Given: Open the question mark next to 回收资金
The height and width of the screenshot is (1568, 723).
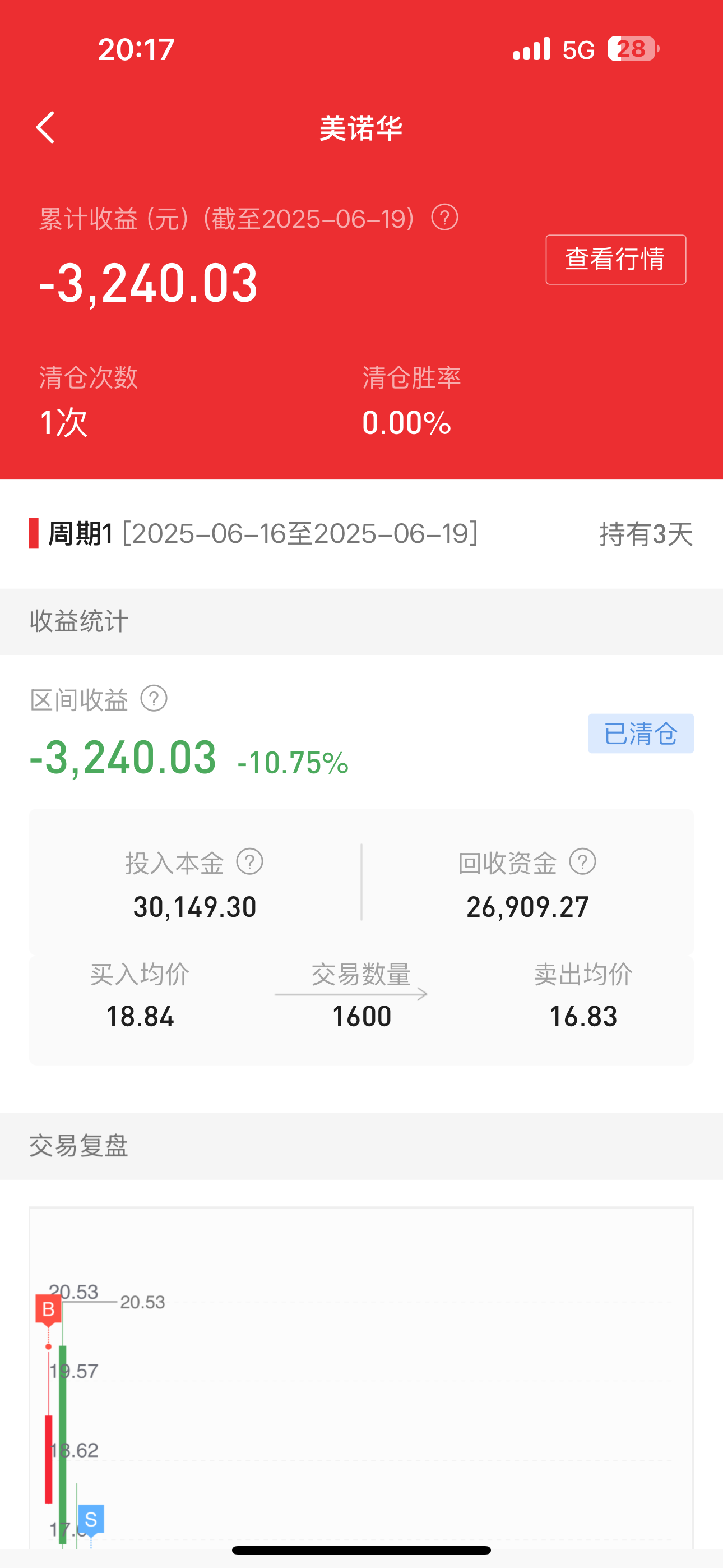Looking at the screenshot, I should pyautogui.click(x=582, y=861).
